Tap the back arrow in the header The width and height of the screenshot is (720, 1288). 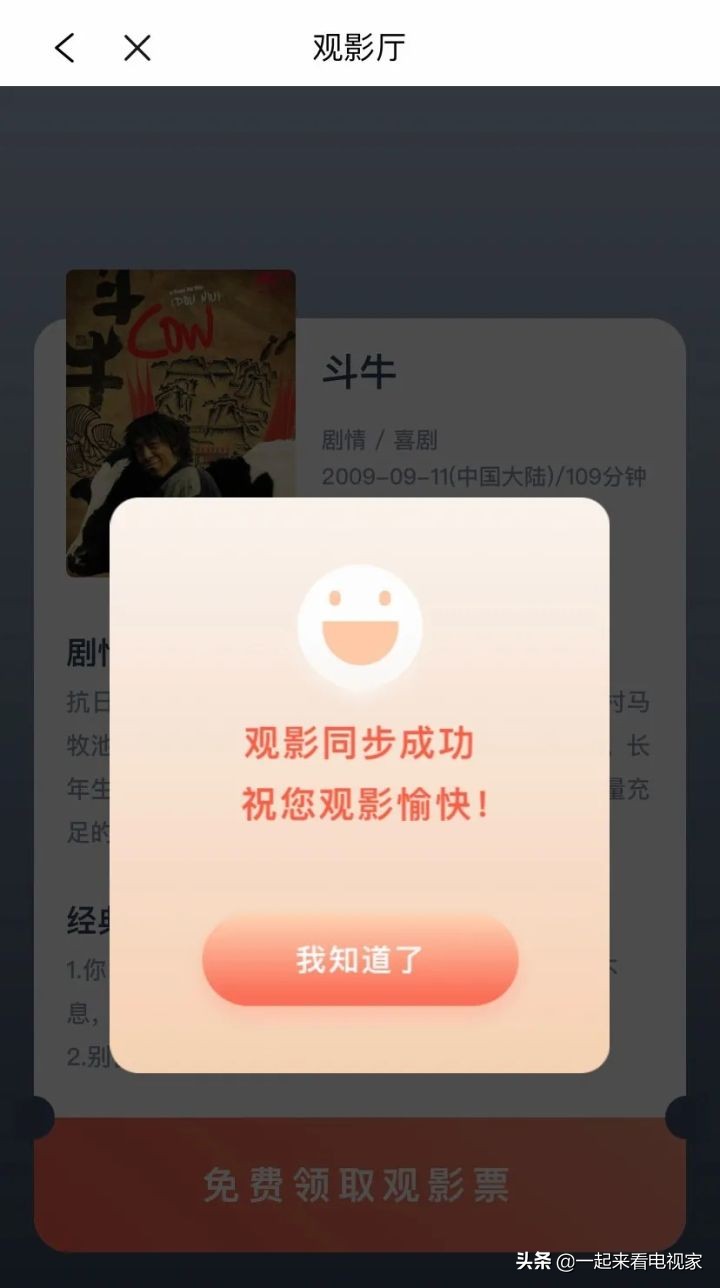64,48
